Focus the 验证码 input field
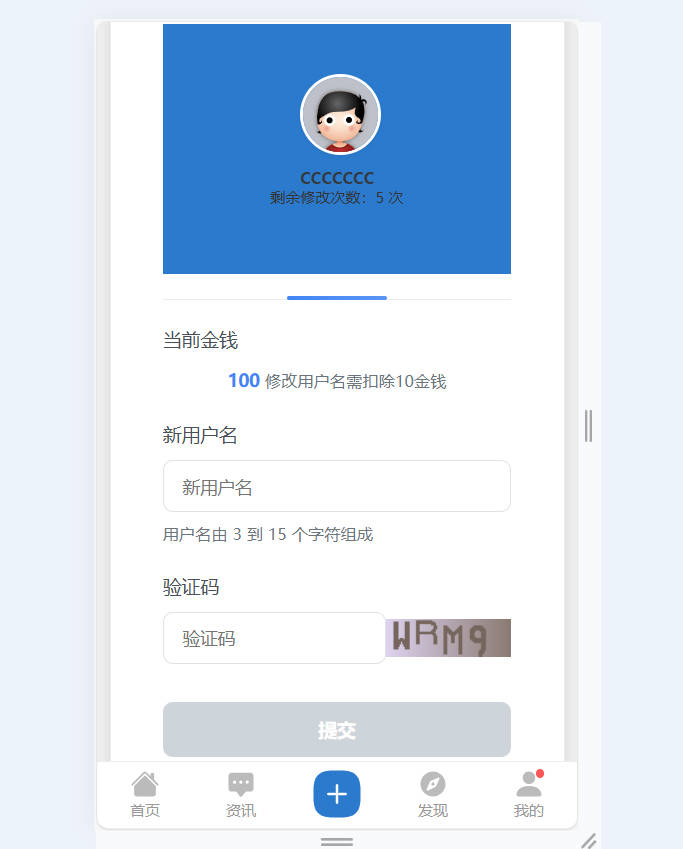The image size is (683, 849). click(x=274, y=638)
